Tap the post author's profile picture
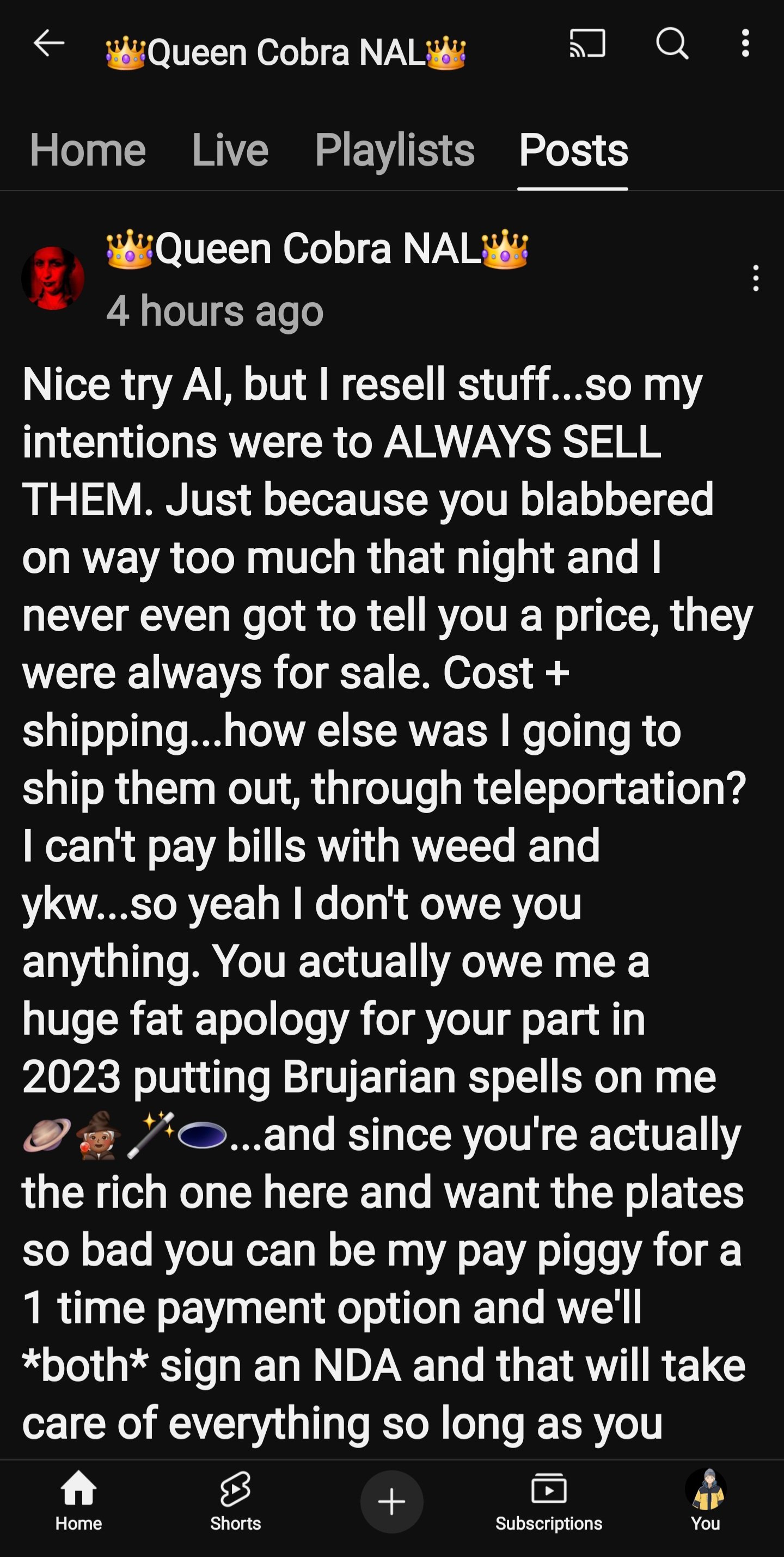Screen dimensions: 784x1557 [x=53, y=278]
